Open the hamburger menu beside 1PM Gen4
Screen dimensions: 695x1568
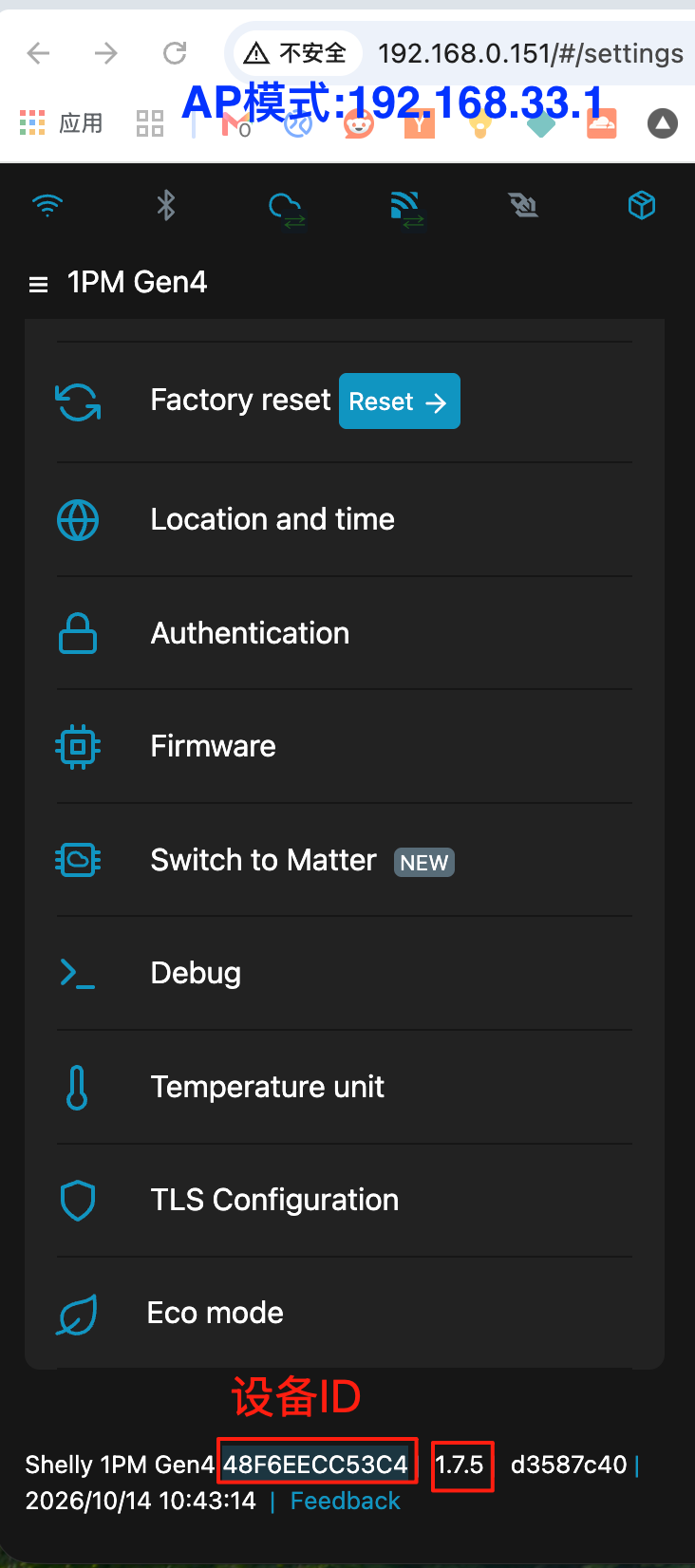[x=38, y=284]
